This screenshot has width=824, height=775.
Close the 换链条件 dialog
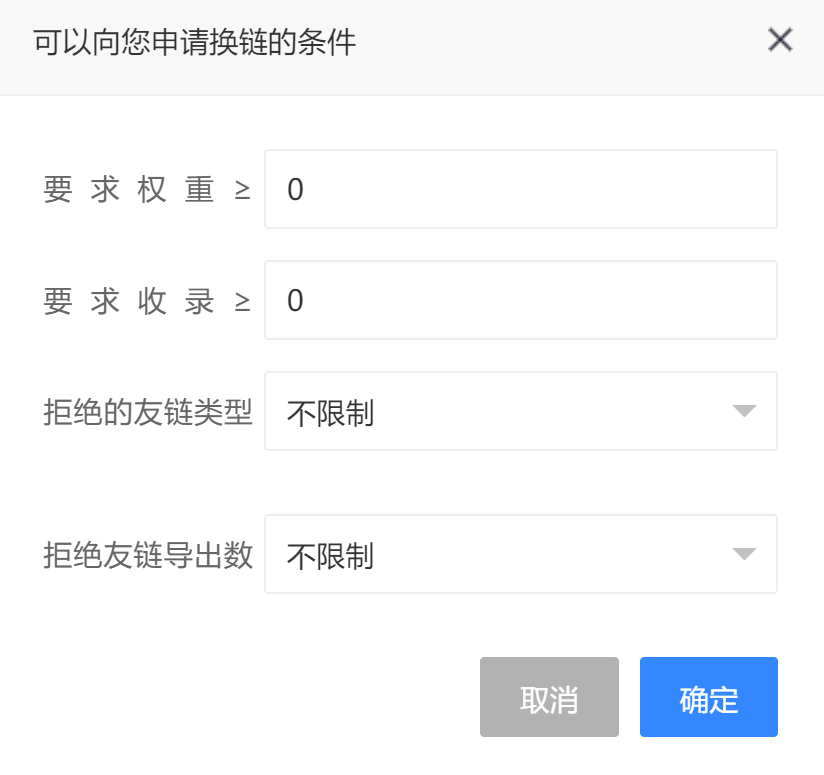pyautogui.click(x=780, y=41)
